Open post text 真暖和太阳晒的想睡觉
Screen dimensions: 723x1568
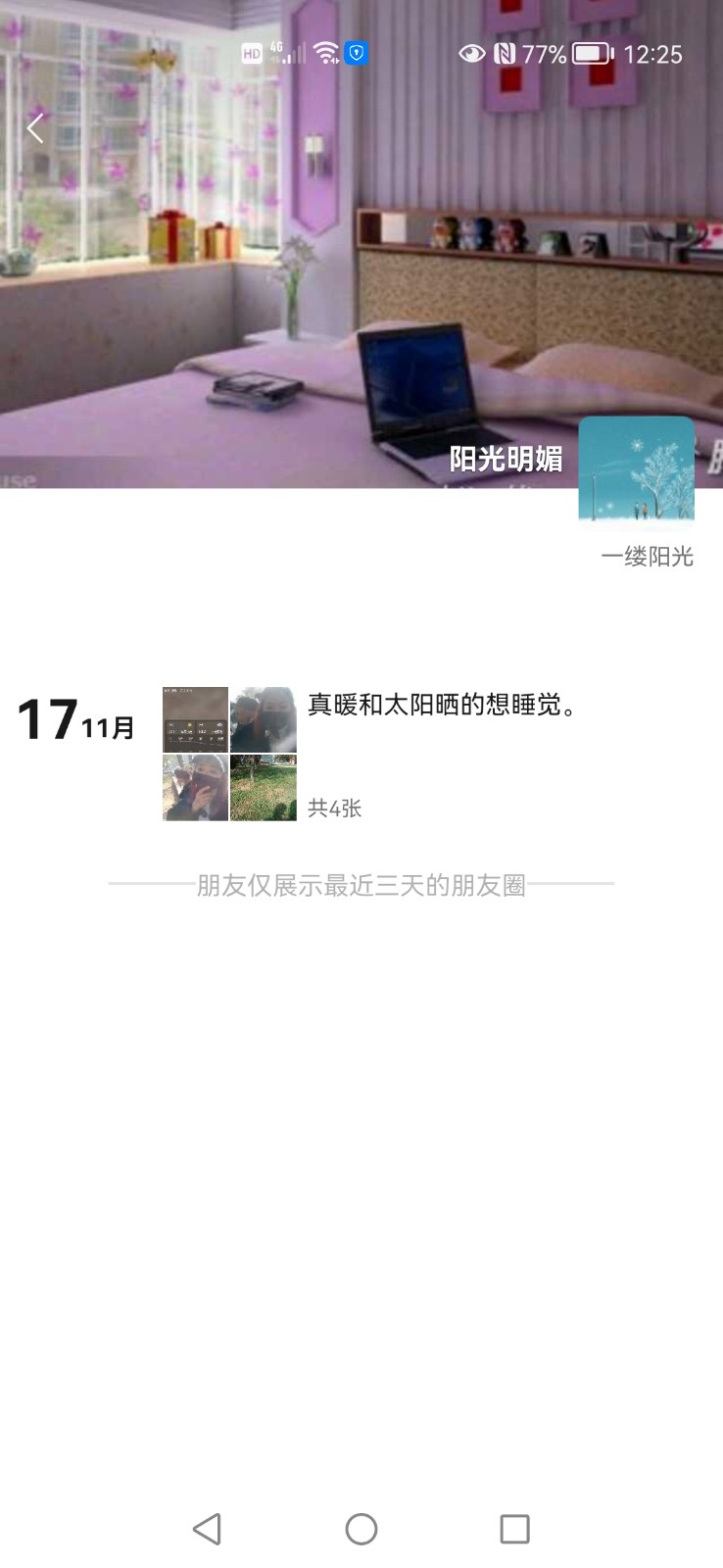coord(442,705)
